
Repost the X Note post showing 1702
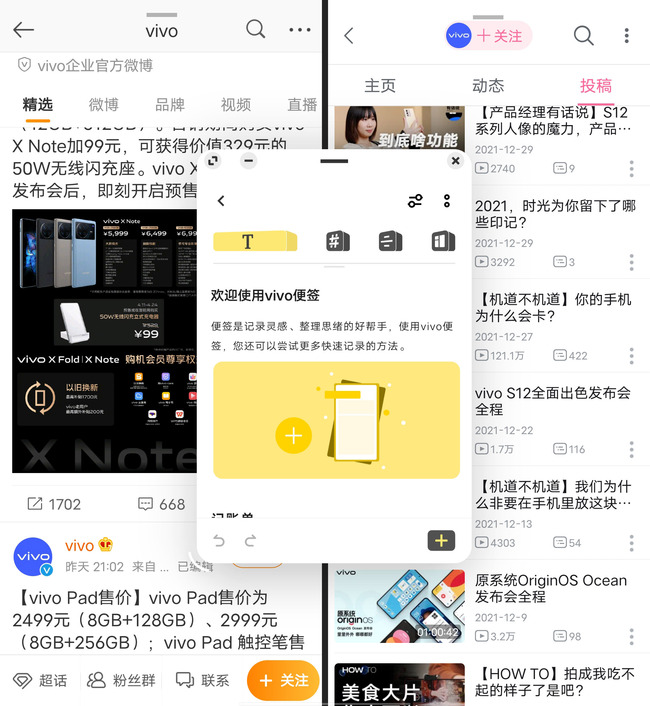[x=53, y=504]
